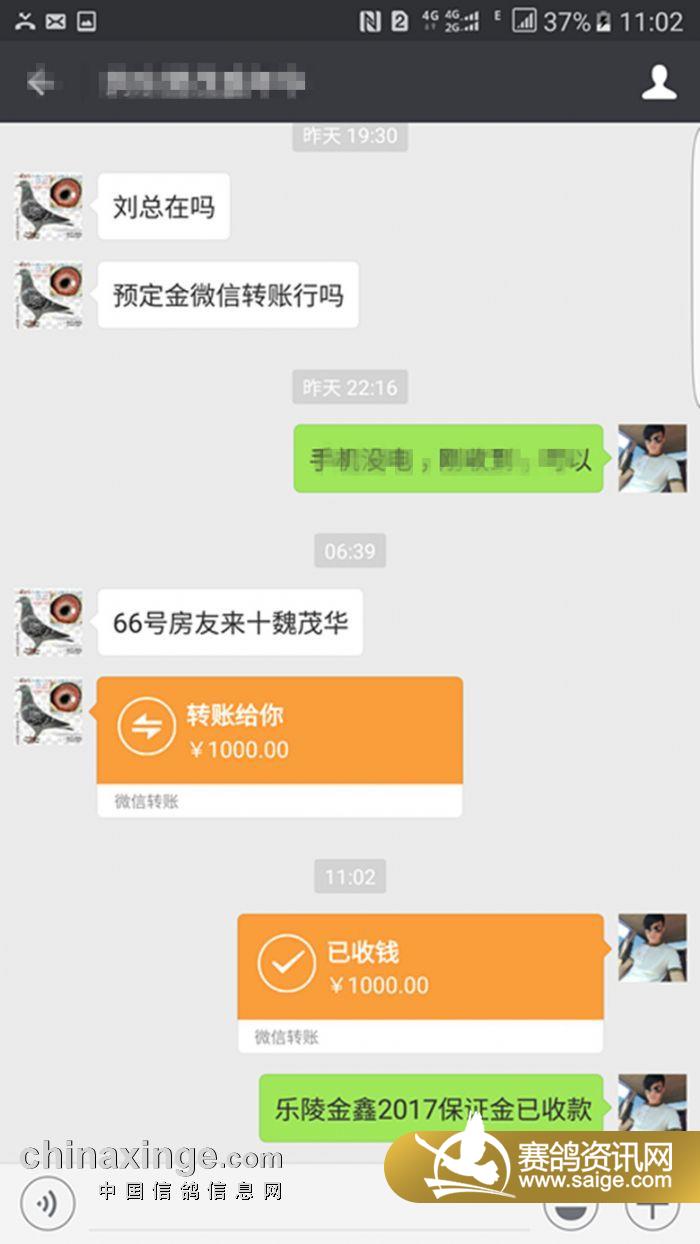The height and width of the screenshot is (1244, 700).
Task: View the pigeon avatar beside 刘总在吗
Action: coord(48,206)
